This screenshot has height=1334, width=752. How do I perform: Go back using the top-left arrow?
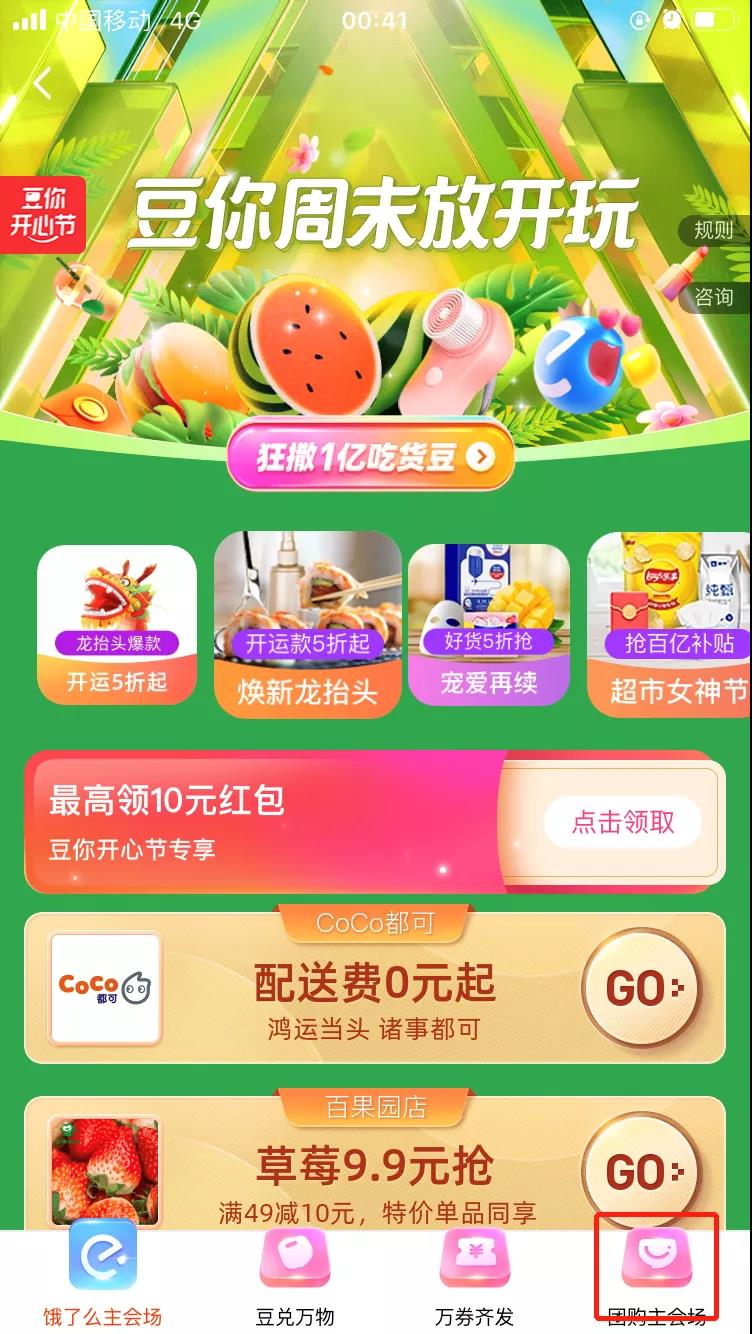tap(42, 85)
